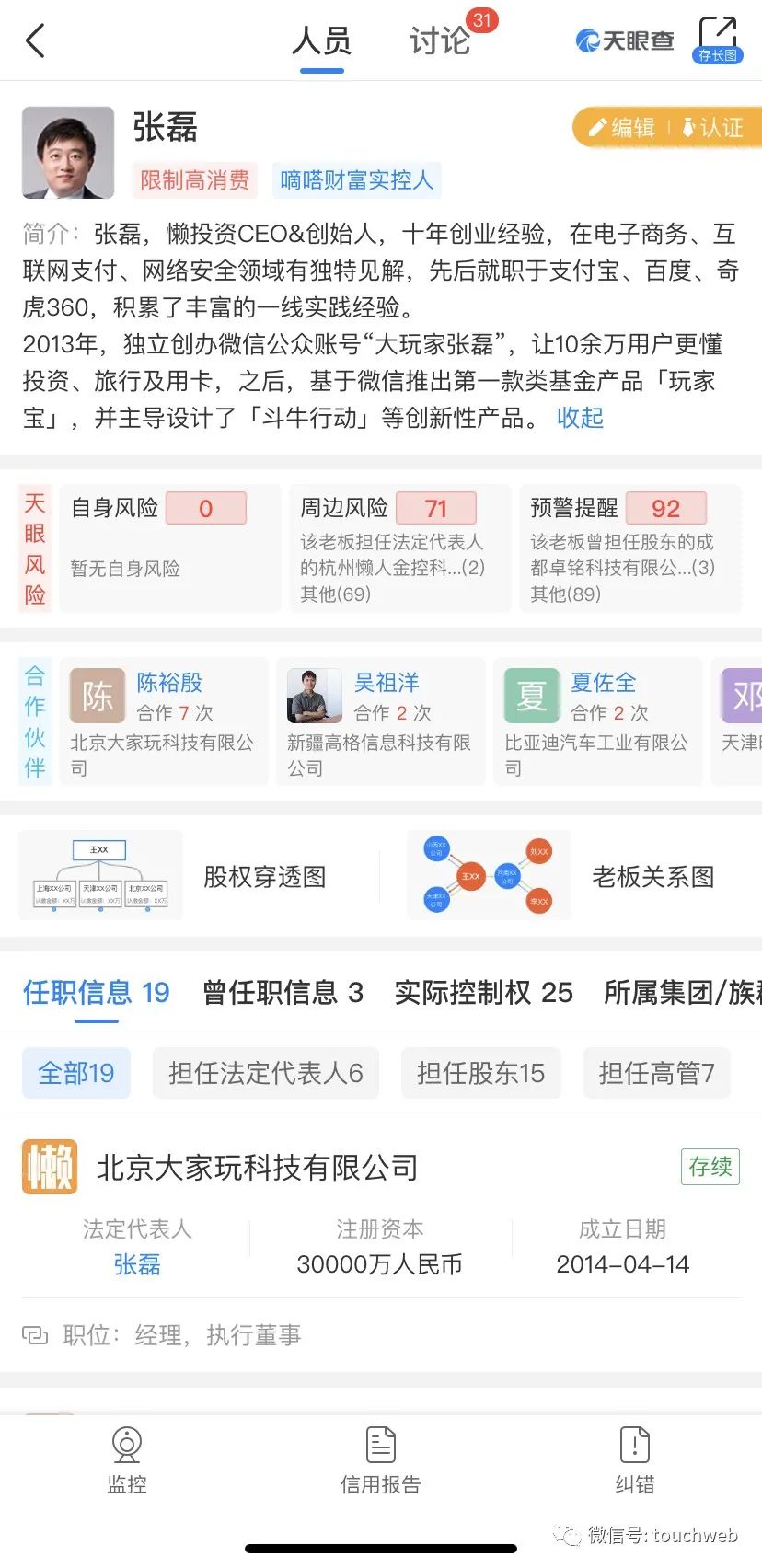Open 北京大家玩科技有限公司 company entry
The width and height of the screenshot is (762, 1568).
(x=258, y=1168)
